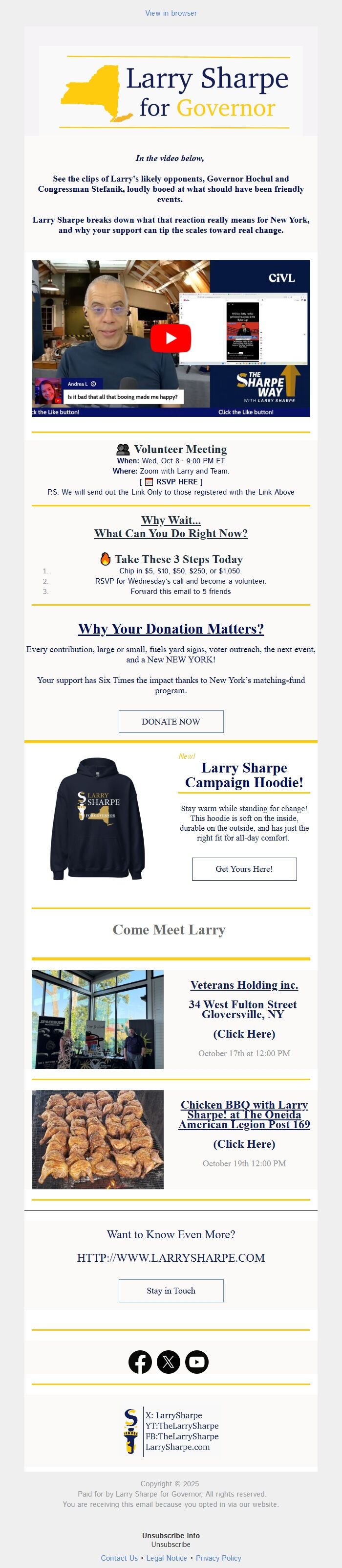Tap the DONATE NOW button
This screenshot has width=342, height=1568.
click(171, 721)
